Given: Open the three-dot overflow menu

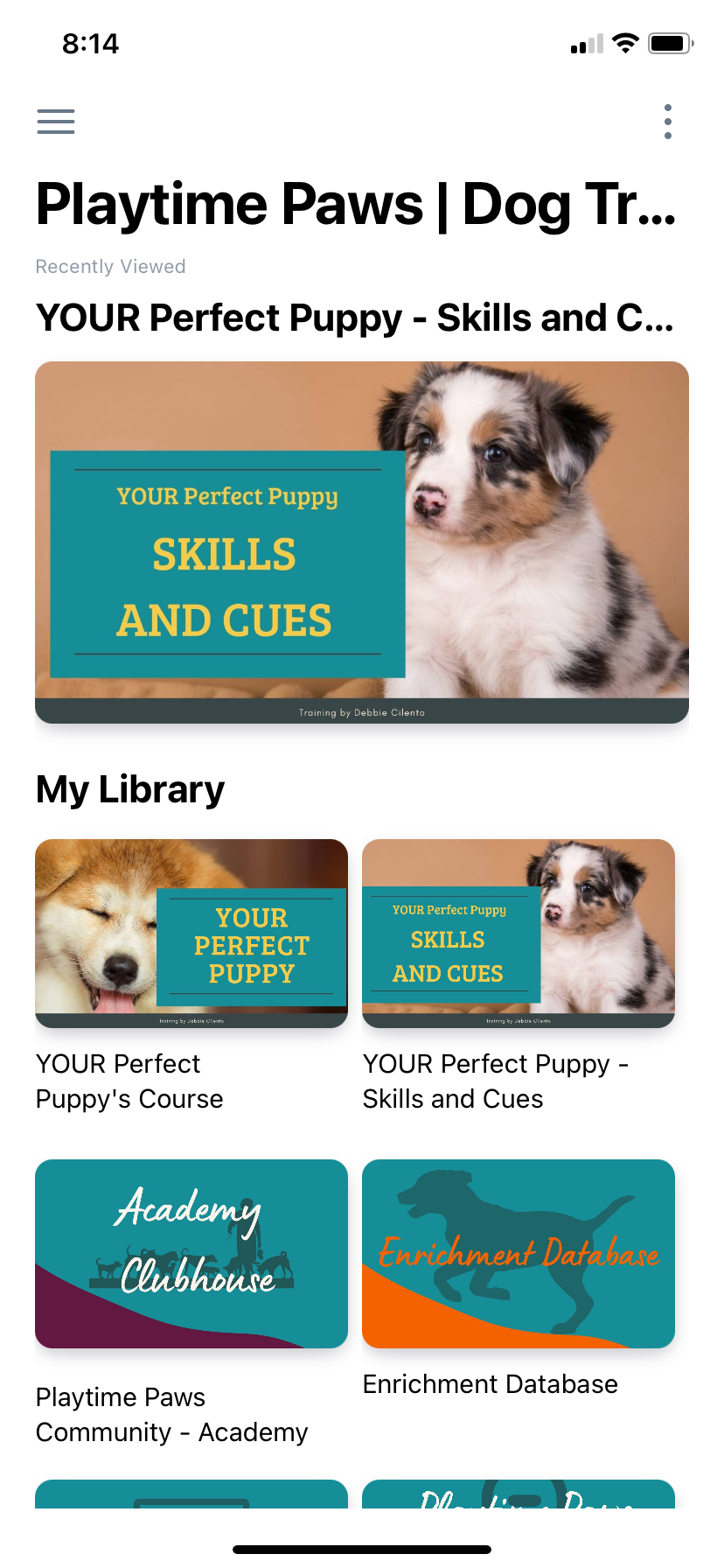Looking at the screenshot, I should point(668,122).
